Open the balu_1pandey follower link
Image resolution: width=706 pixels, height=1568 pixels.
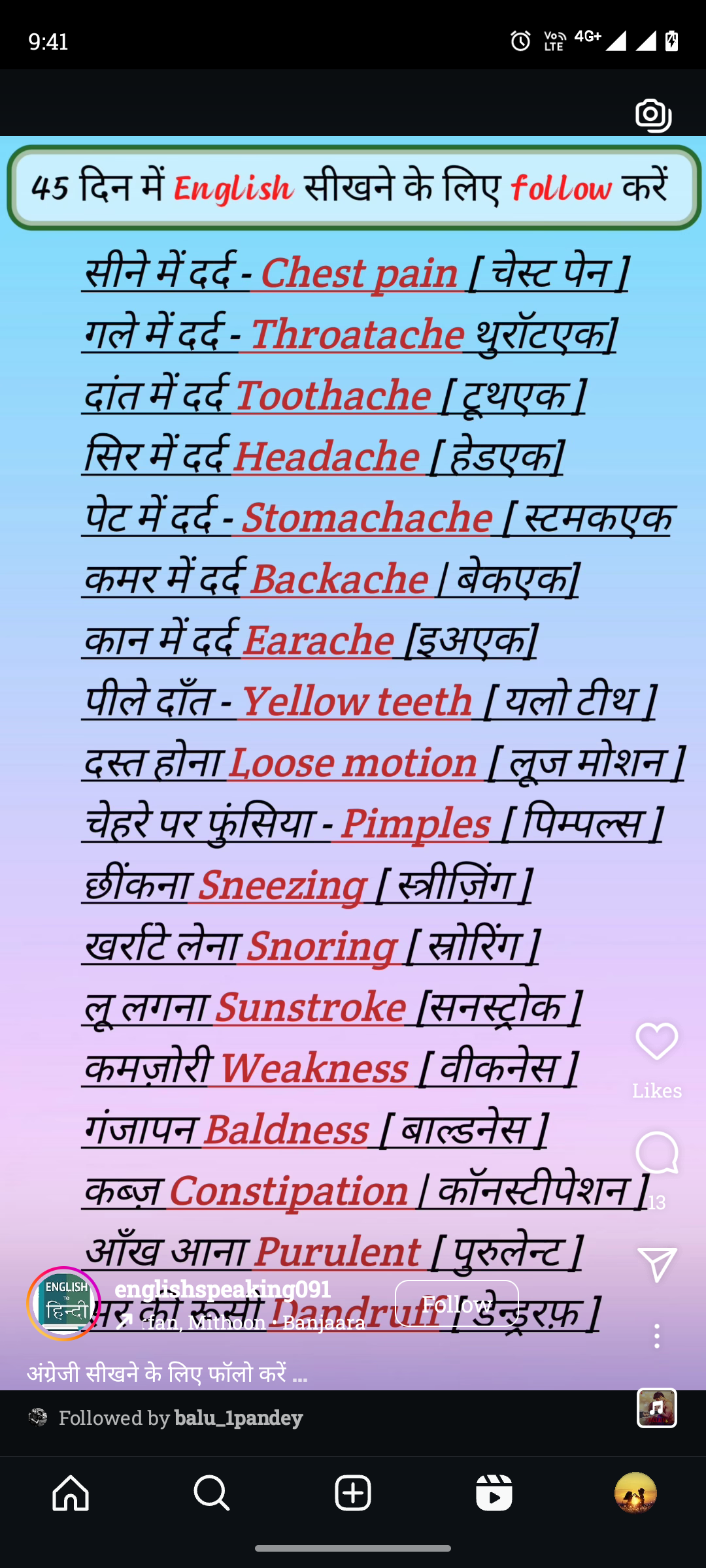tap(239, 1418)
